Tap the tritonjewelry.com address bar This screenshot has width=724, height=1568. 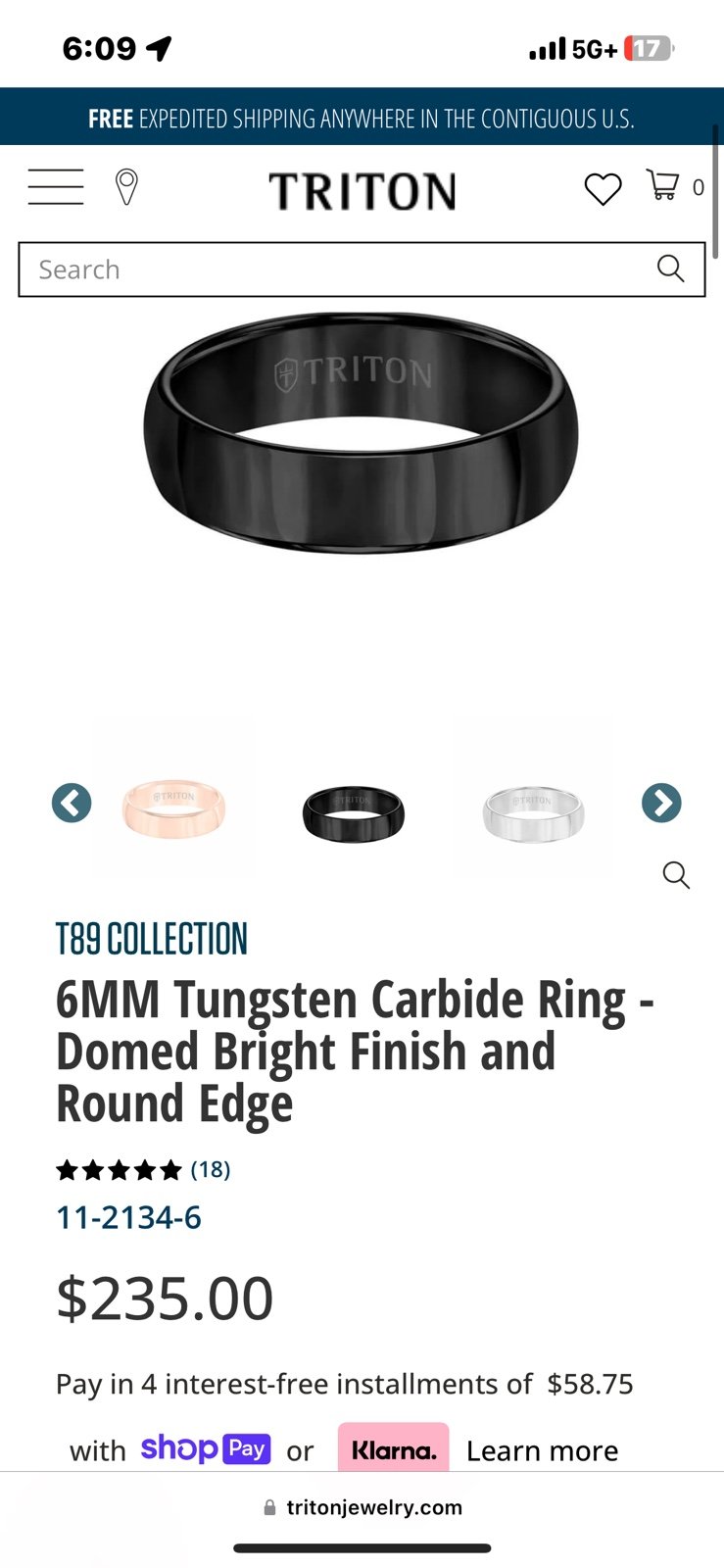click(362, 1507)
